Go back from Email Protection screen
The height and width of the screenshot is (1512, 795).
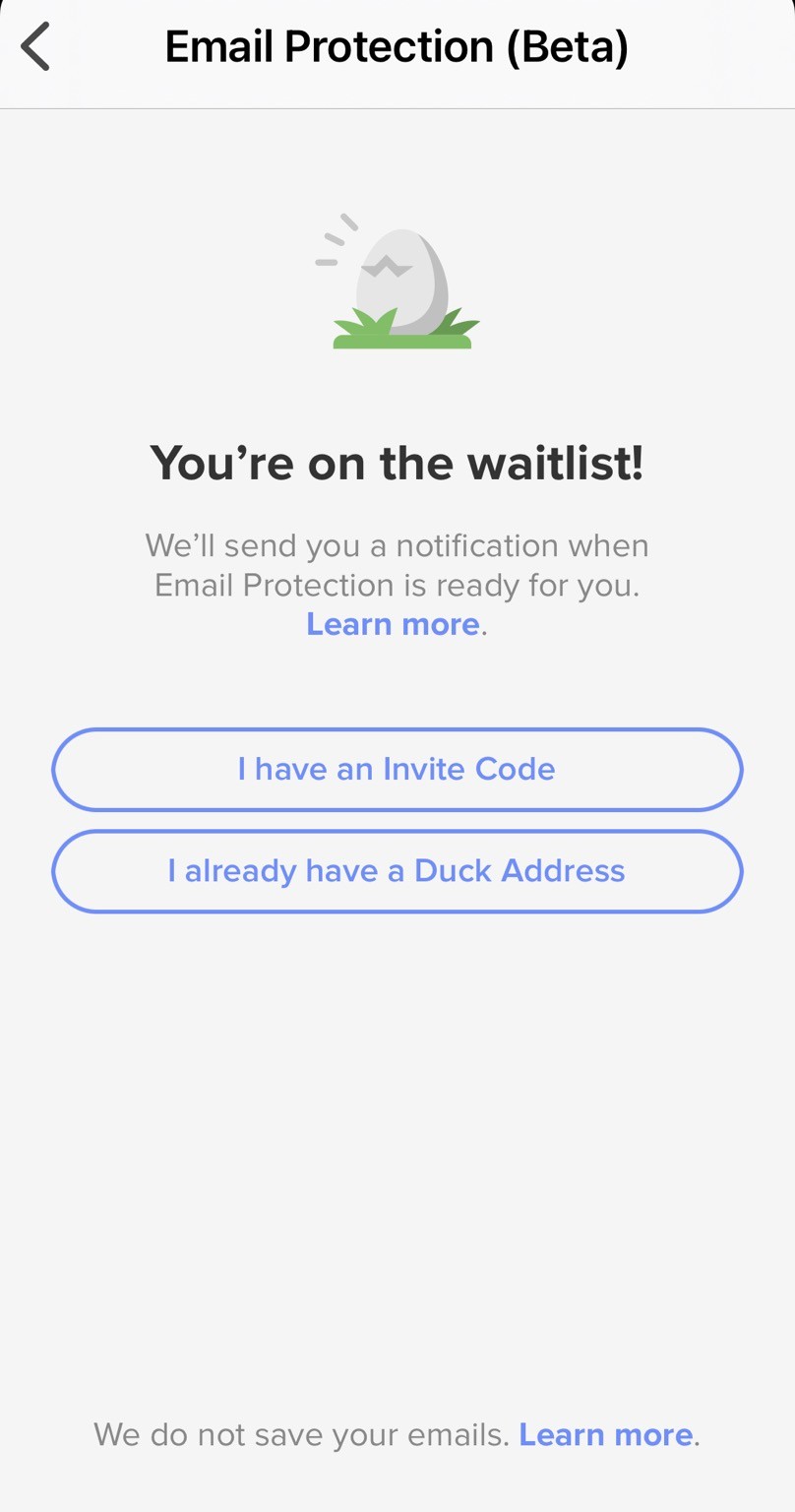coord(35,47)
